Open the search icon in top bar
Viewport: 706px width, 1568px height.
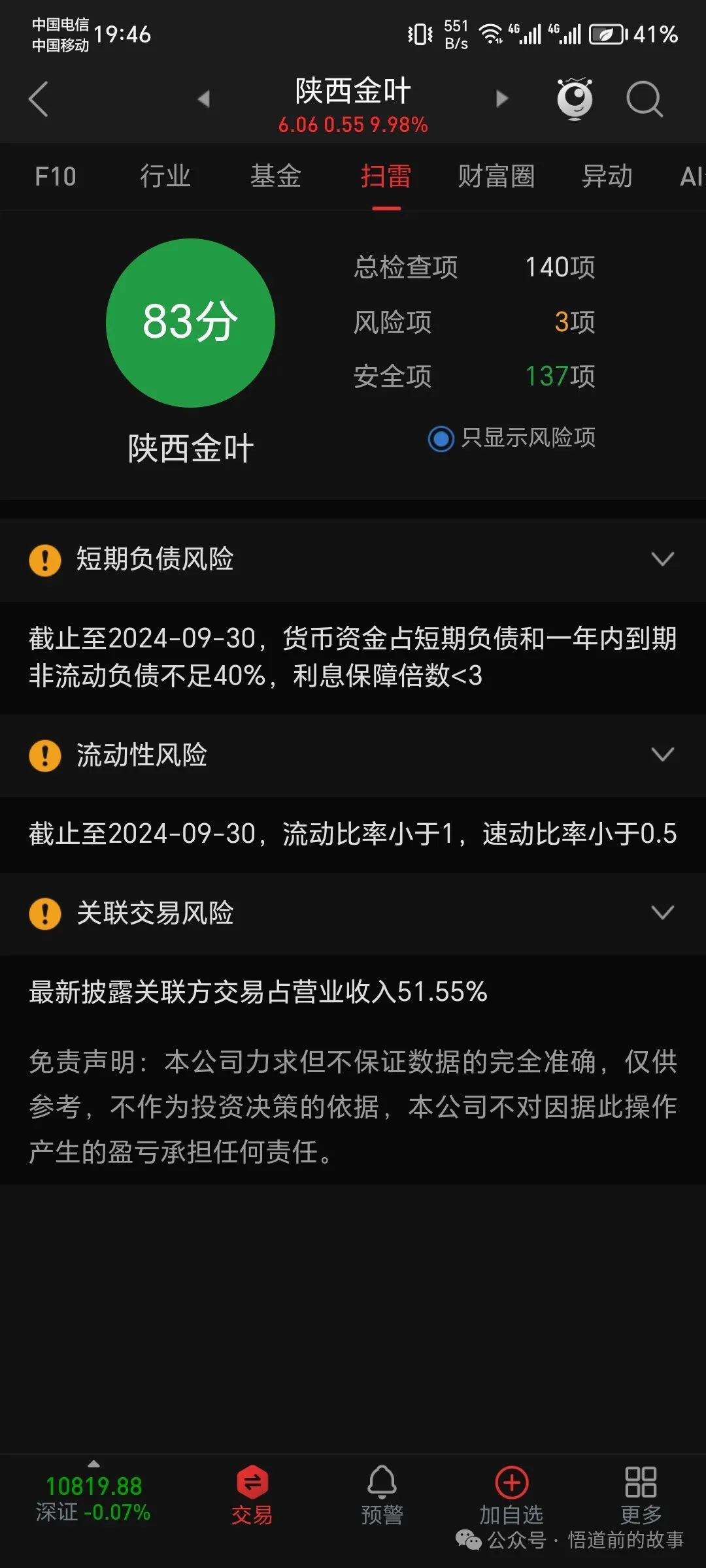pos(645,98)
